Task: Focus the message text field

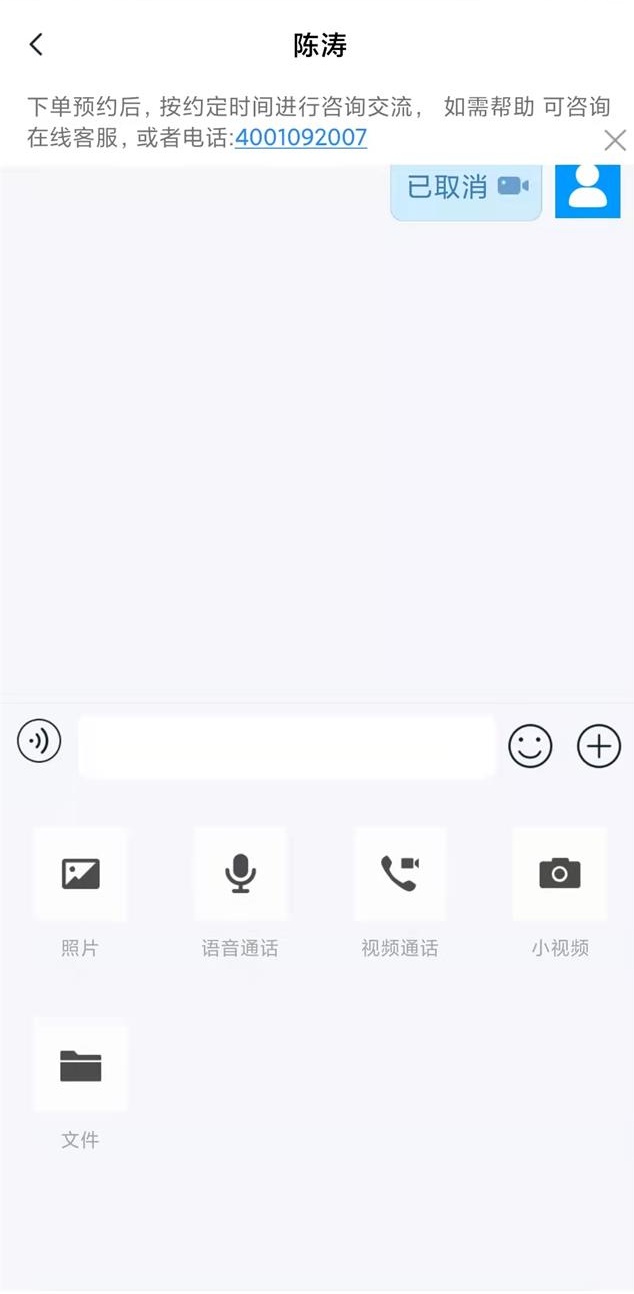Action: (x=287, y=746)
